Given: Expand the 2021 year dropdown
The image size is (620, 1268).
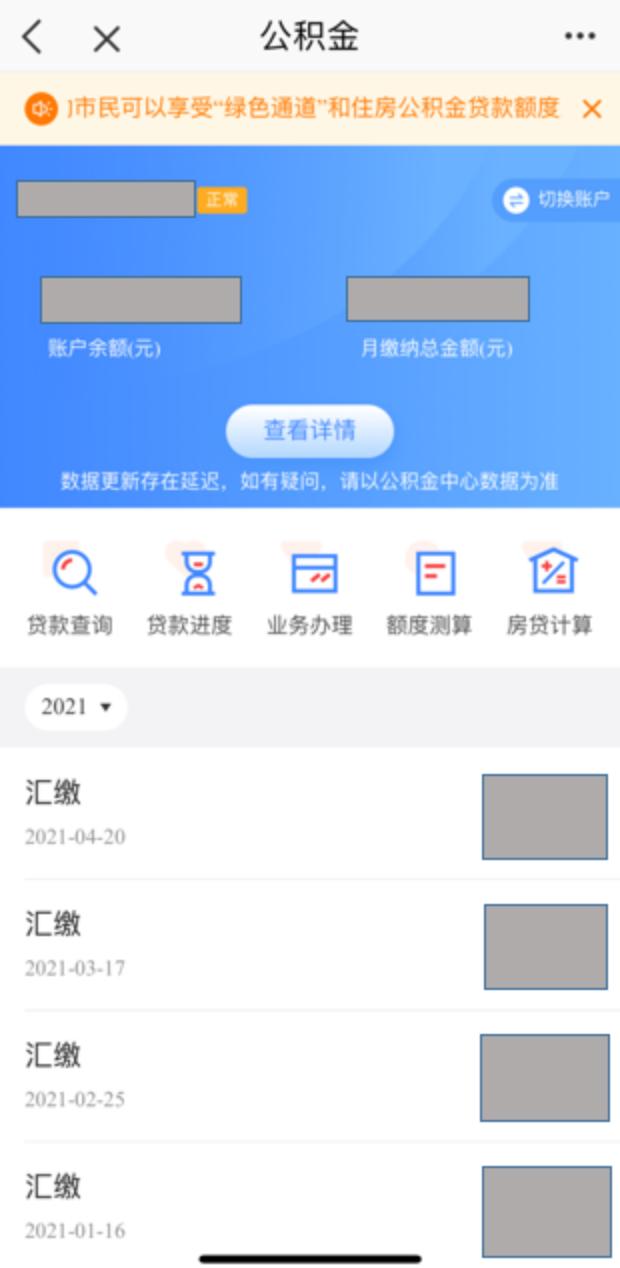Looking at the screenshot, I should pos(76,707).
